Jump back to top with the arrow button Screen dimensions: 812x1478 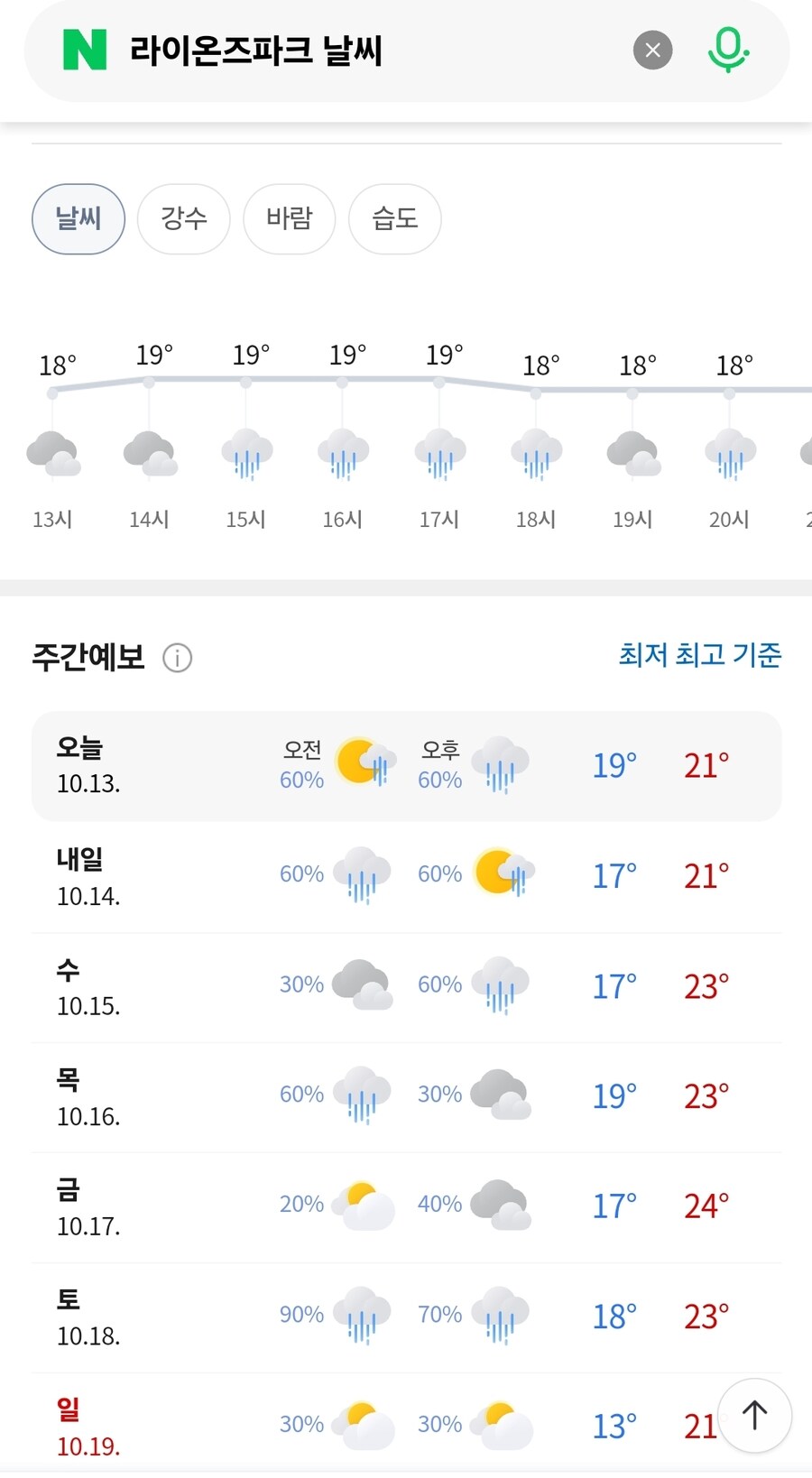pyautogui.click(x=754, y=1415)
